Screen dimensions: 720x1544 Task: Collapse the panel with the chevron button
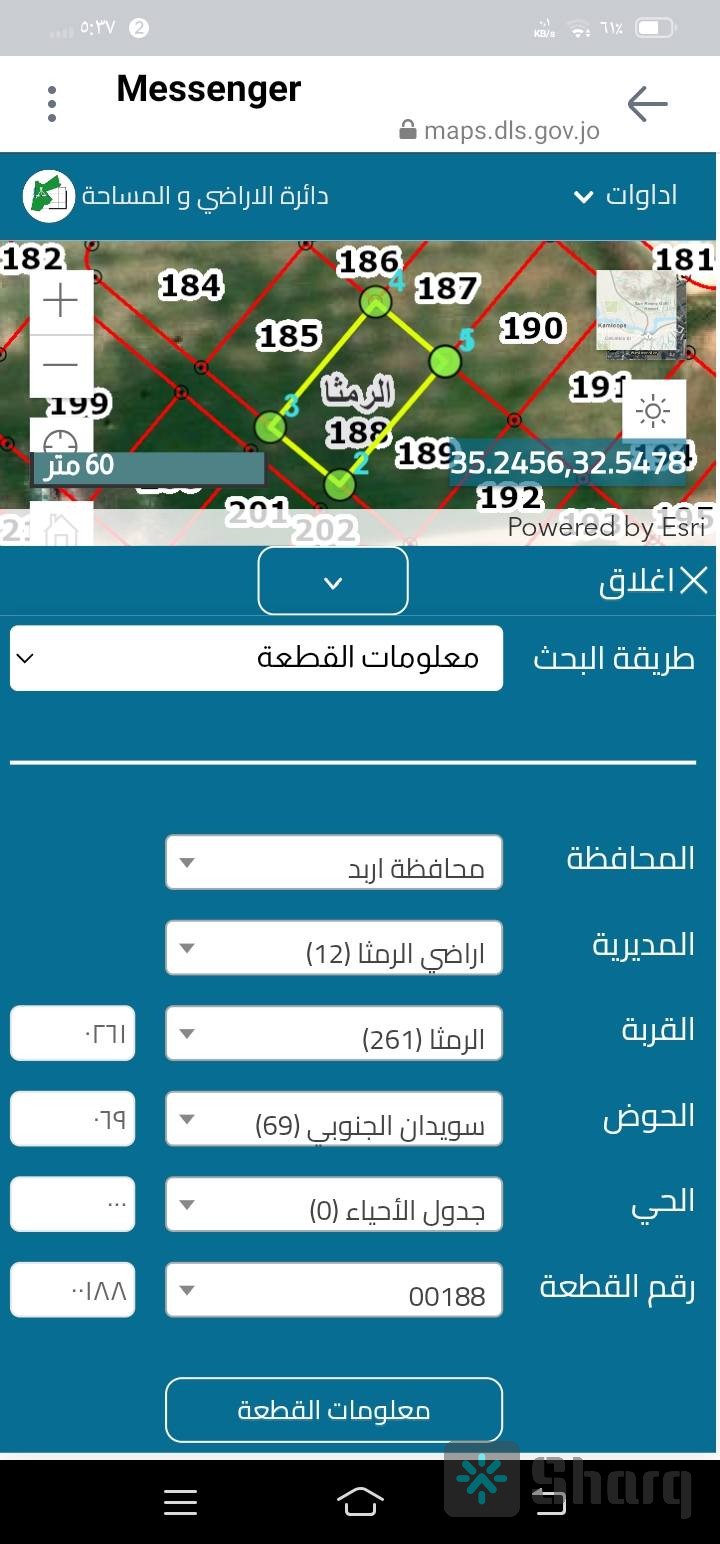coord(333,581)
